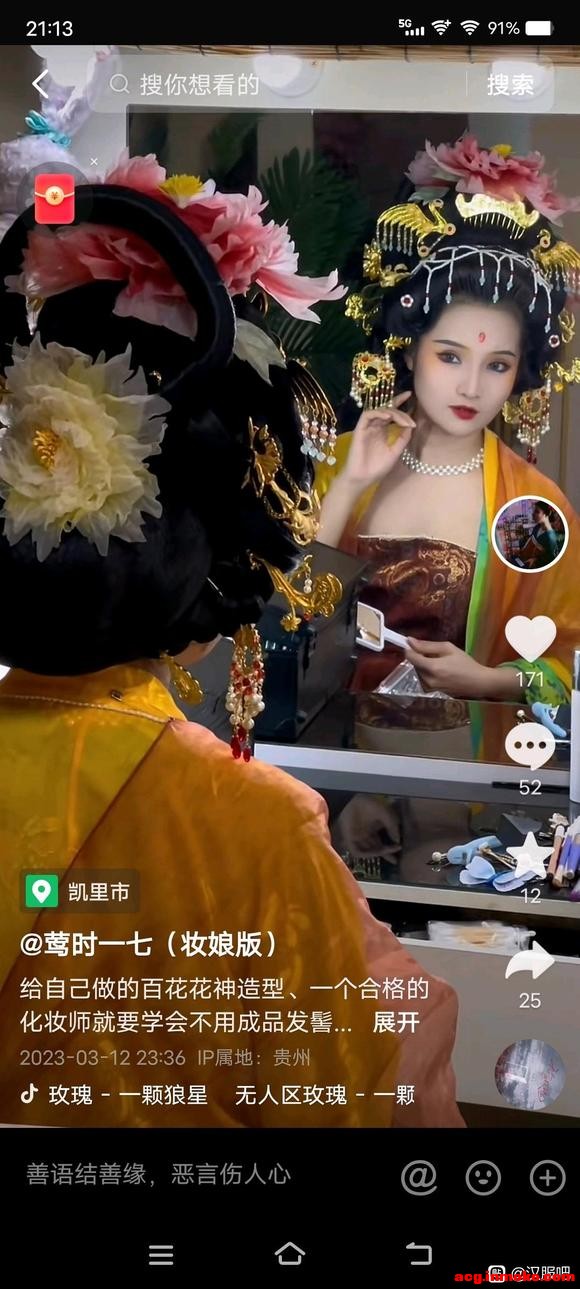This screenshot has height=1289, width=580.
Task: Open the spinning music disc
Action: tap(530, 1074)
